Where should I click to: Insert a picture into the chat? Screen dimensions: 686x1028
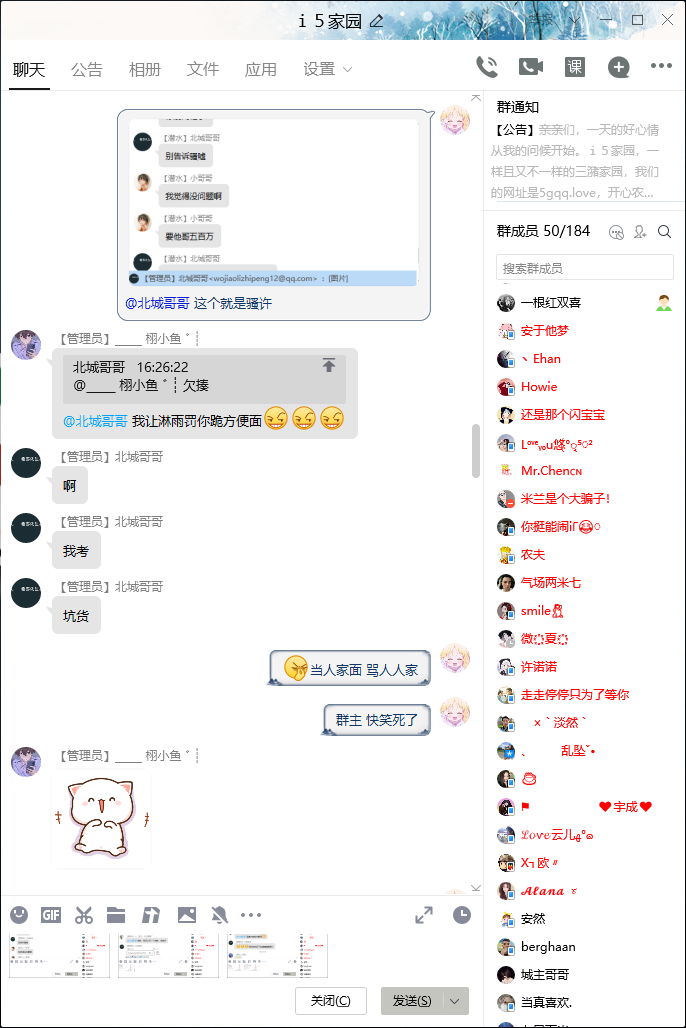[187, 914]
